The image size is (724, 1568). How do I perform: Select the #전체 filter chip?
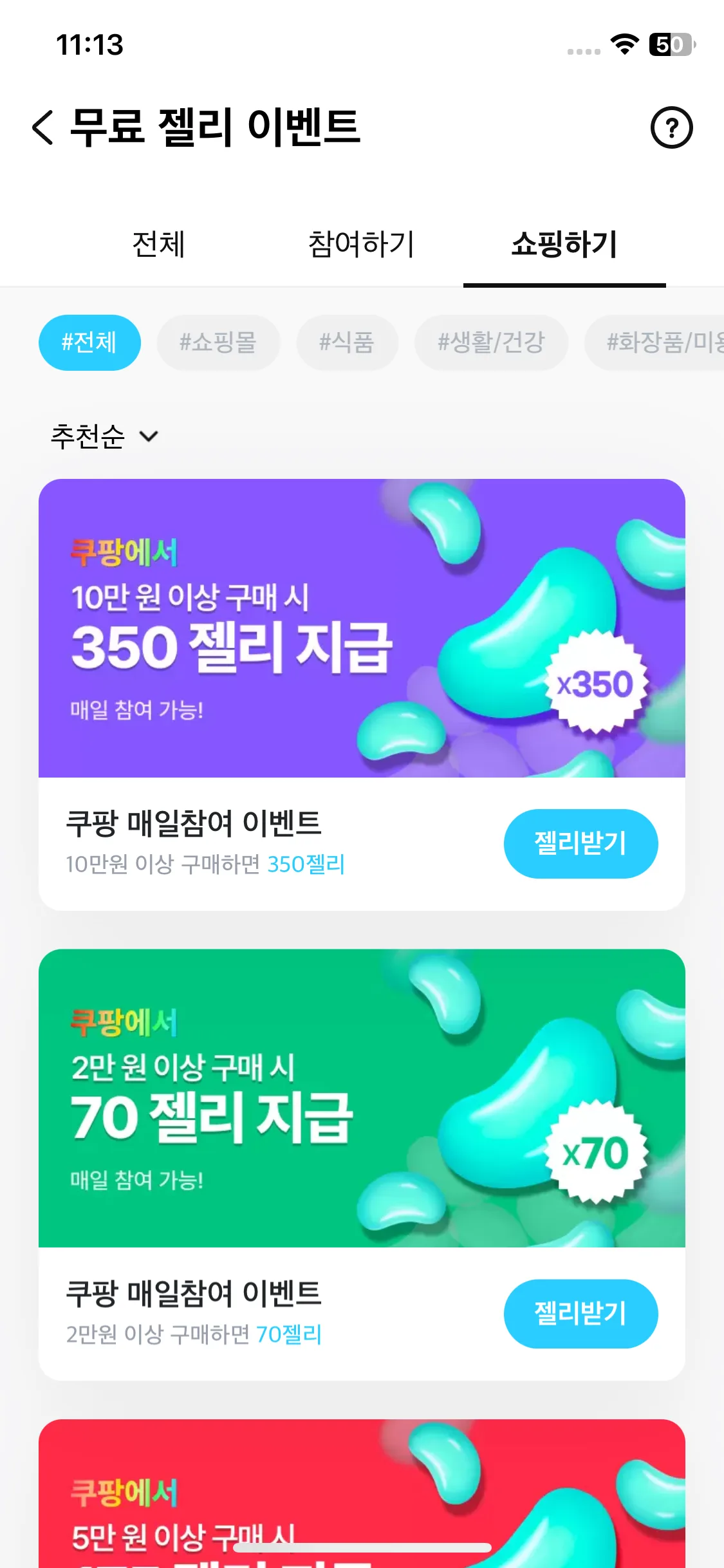click(x=89, y=342)
